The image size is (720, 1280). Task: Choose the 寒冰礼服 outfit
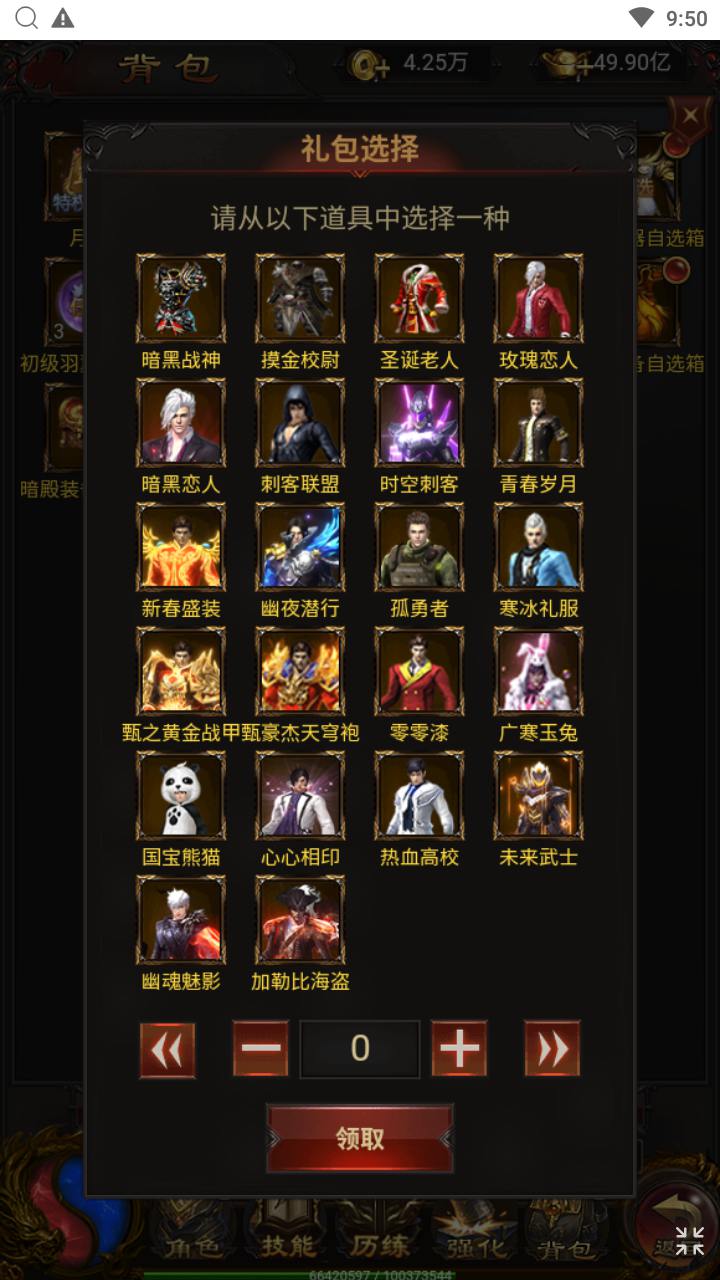[x=538, y=547]
